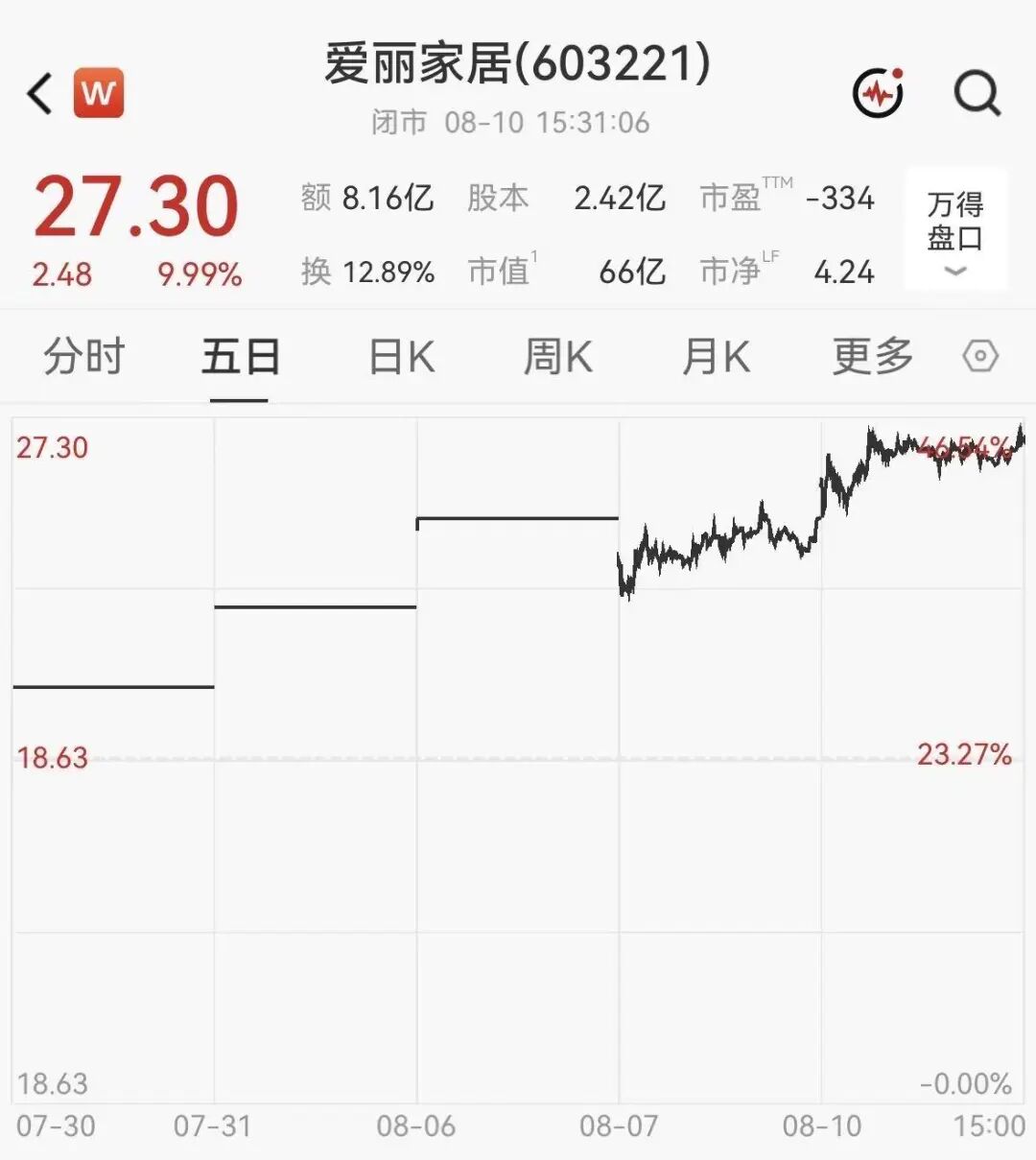1036x1160 pixels.
Task: Open the market pulse icon
Action: pos(879,93)
